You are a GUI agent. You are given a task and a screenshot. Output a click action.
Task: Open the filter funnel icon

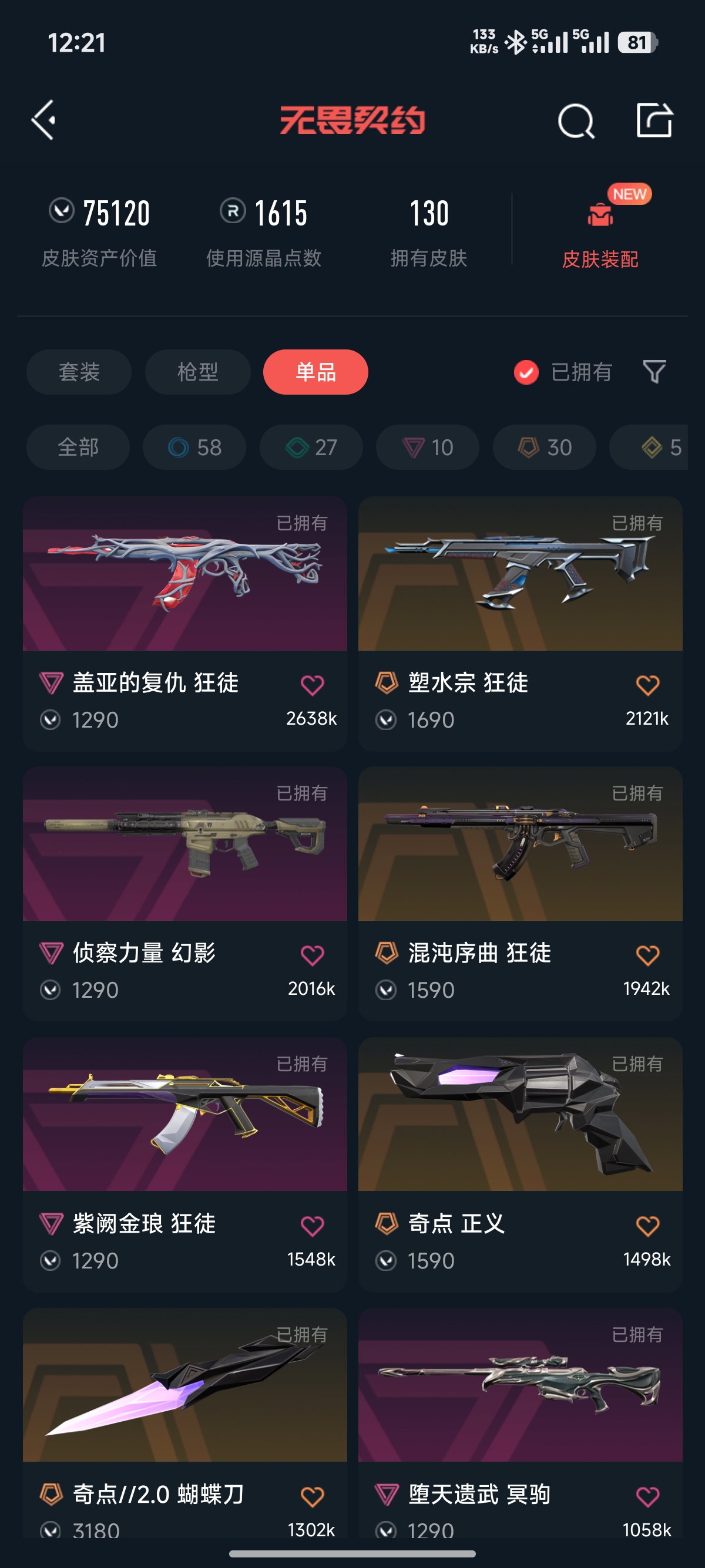(654, 372)
